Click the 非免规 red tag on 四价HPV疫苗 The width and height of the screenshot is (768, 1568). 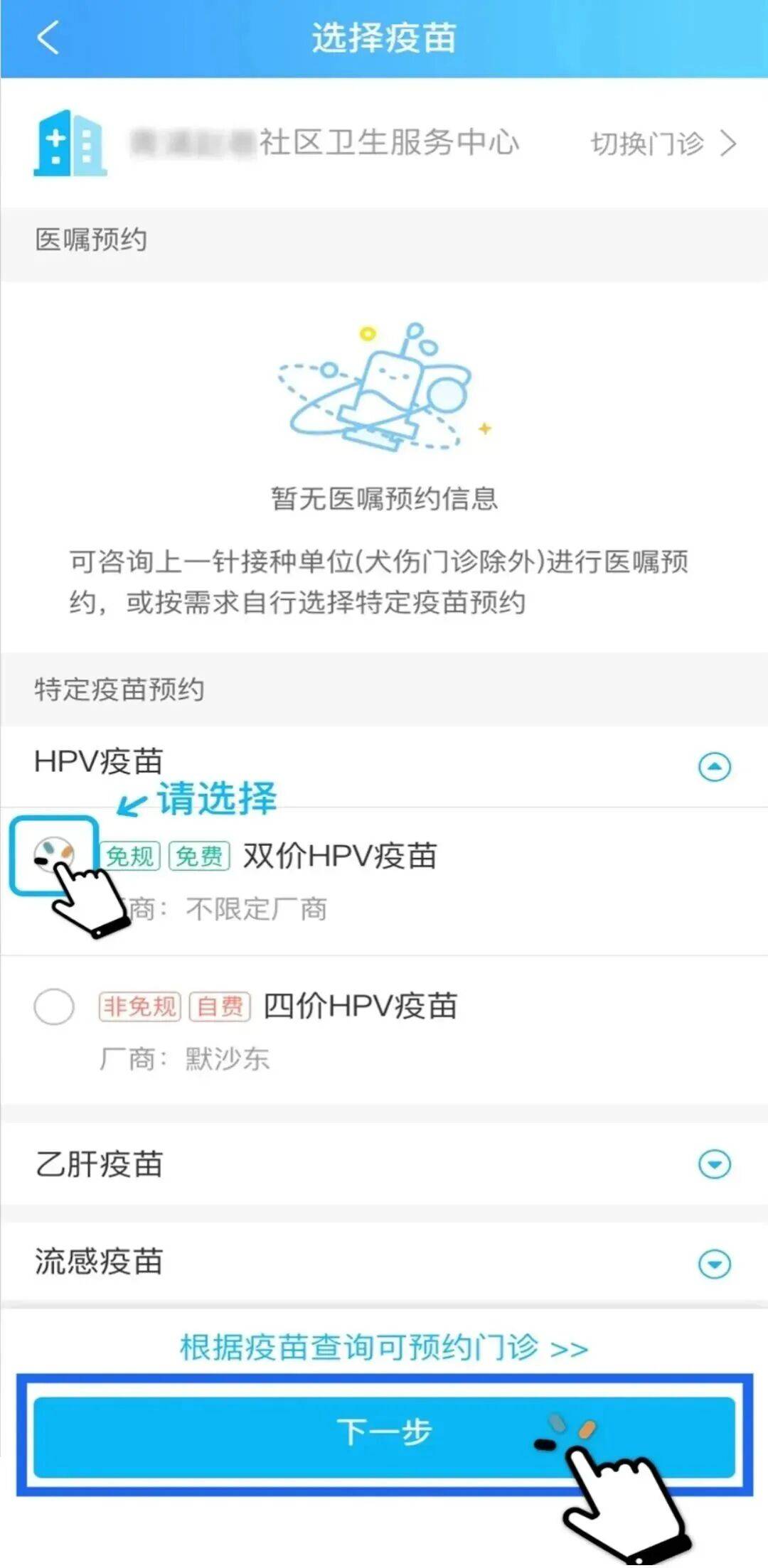point(140,1007)
